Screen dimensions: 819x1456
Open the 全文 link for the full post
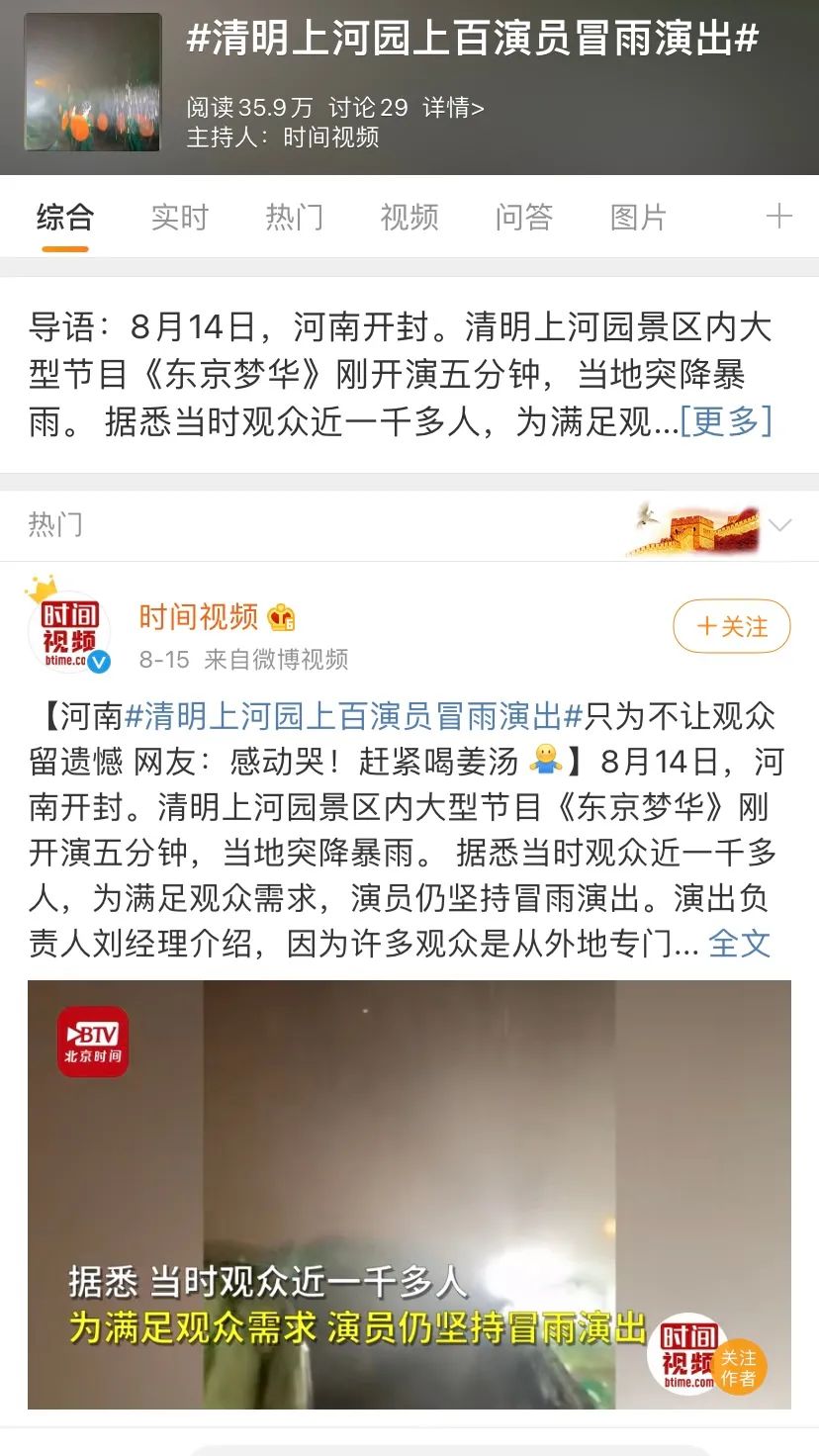pyautogui.click(x=740, y=943)
